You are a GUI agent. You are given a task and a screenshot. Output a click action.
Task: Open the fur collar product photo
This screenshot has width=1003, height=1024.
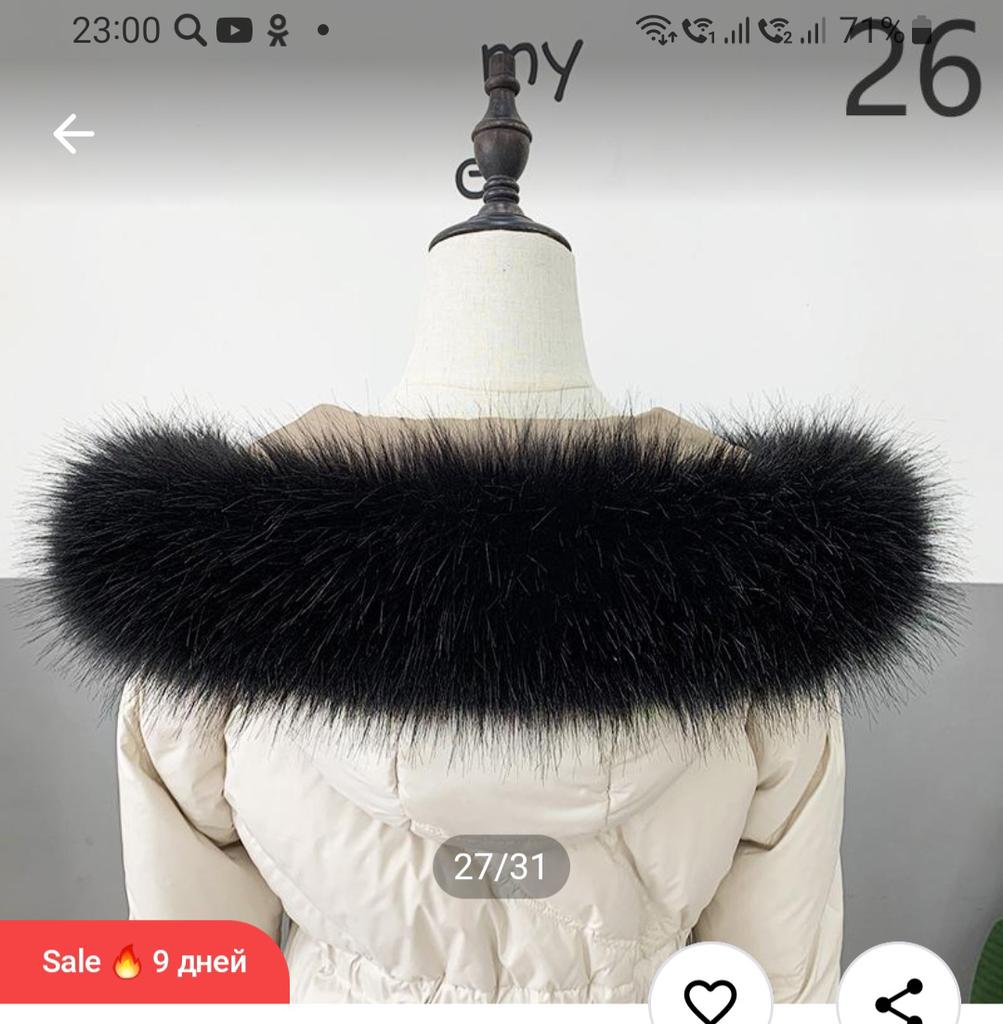pyautogui.click(x=500, y=560)
